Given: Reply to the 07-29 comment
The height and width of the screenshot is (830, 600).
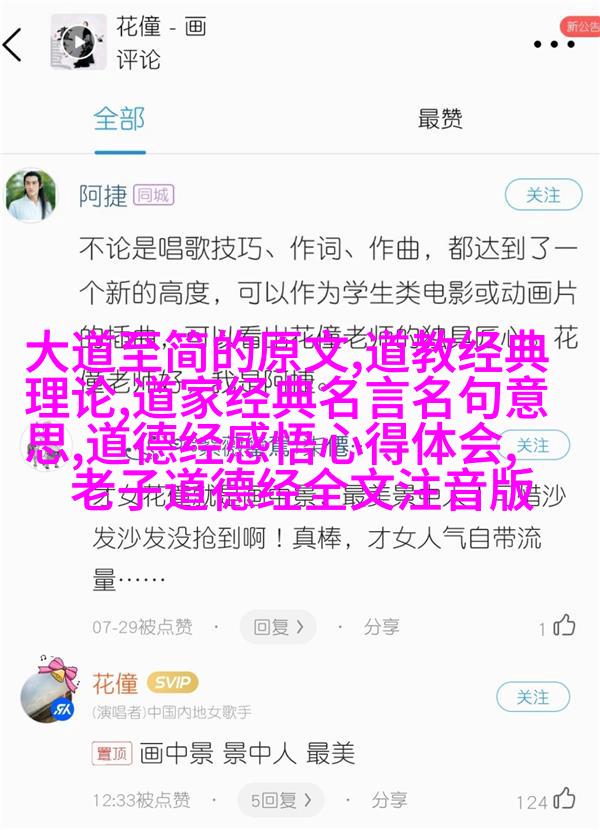Looking at the screenshot, I should tap(278, 627).
